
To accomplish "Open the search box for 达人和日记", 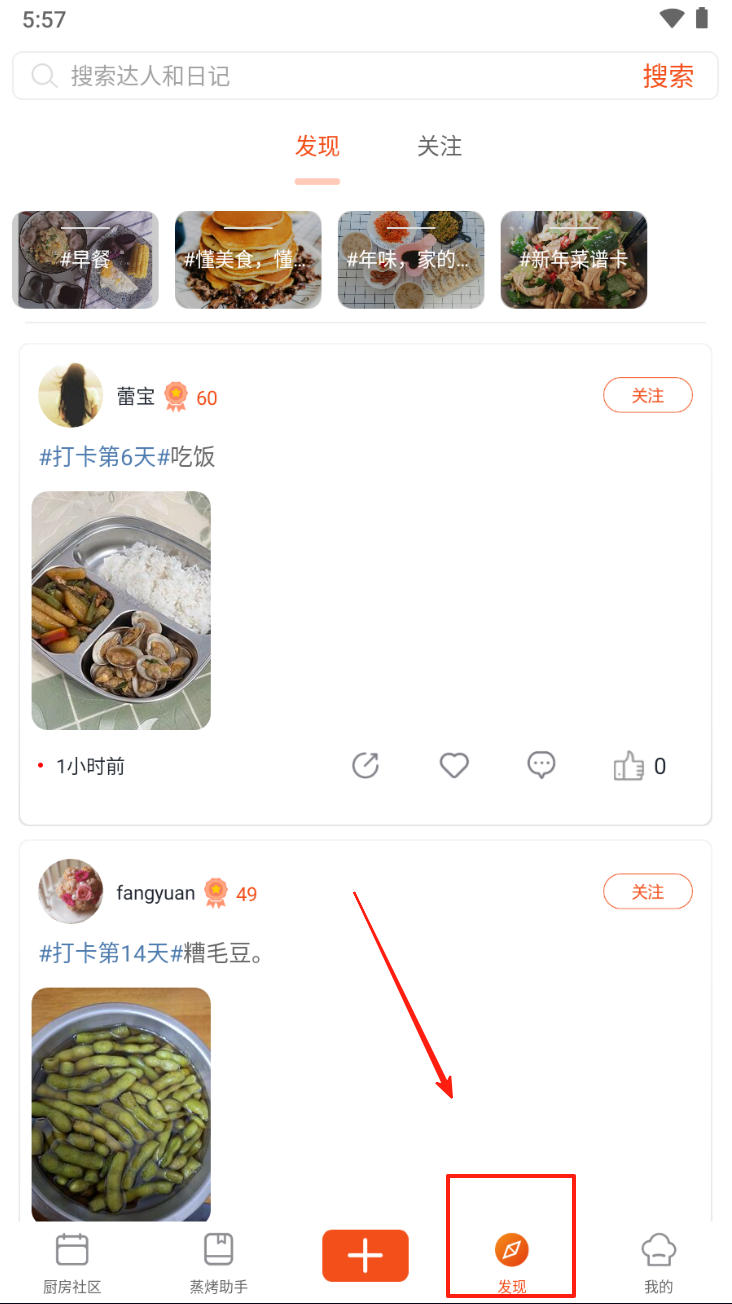I will coord(330,76).
